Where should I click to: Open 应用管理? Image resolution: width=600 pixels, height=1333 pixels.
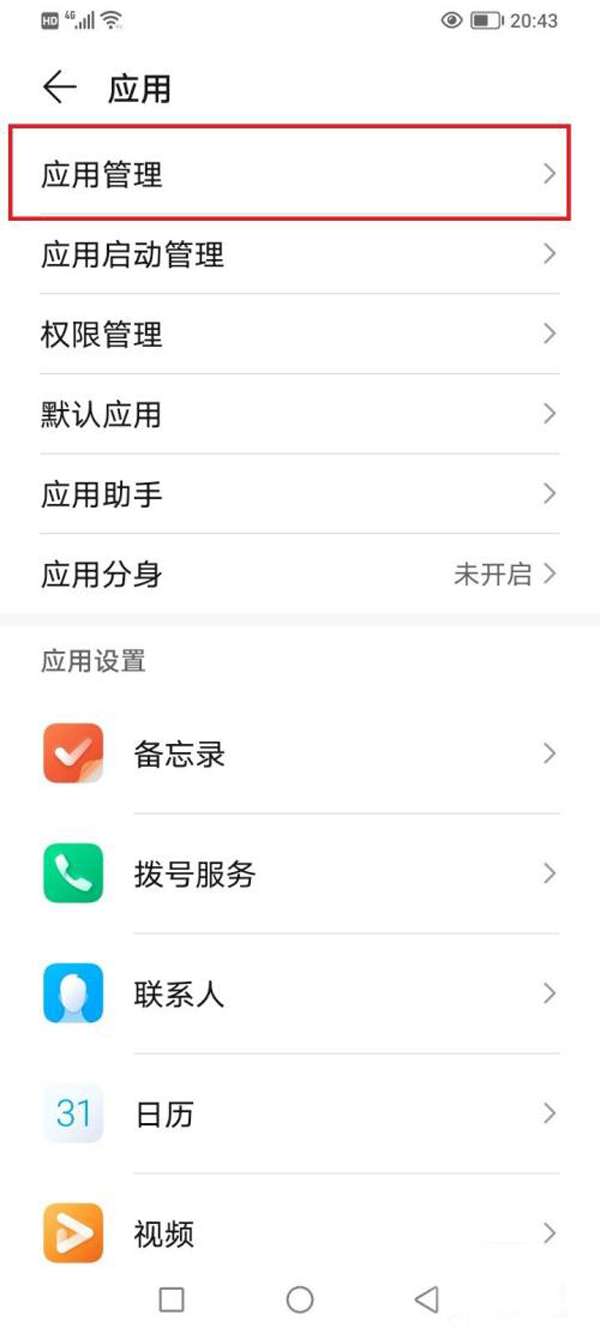click(300, 174)
